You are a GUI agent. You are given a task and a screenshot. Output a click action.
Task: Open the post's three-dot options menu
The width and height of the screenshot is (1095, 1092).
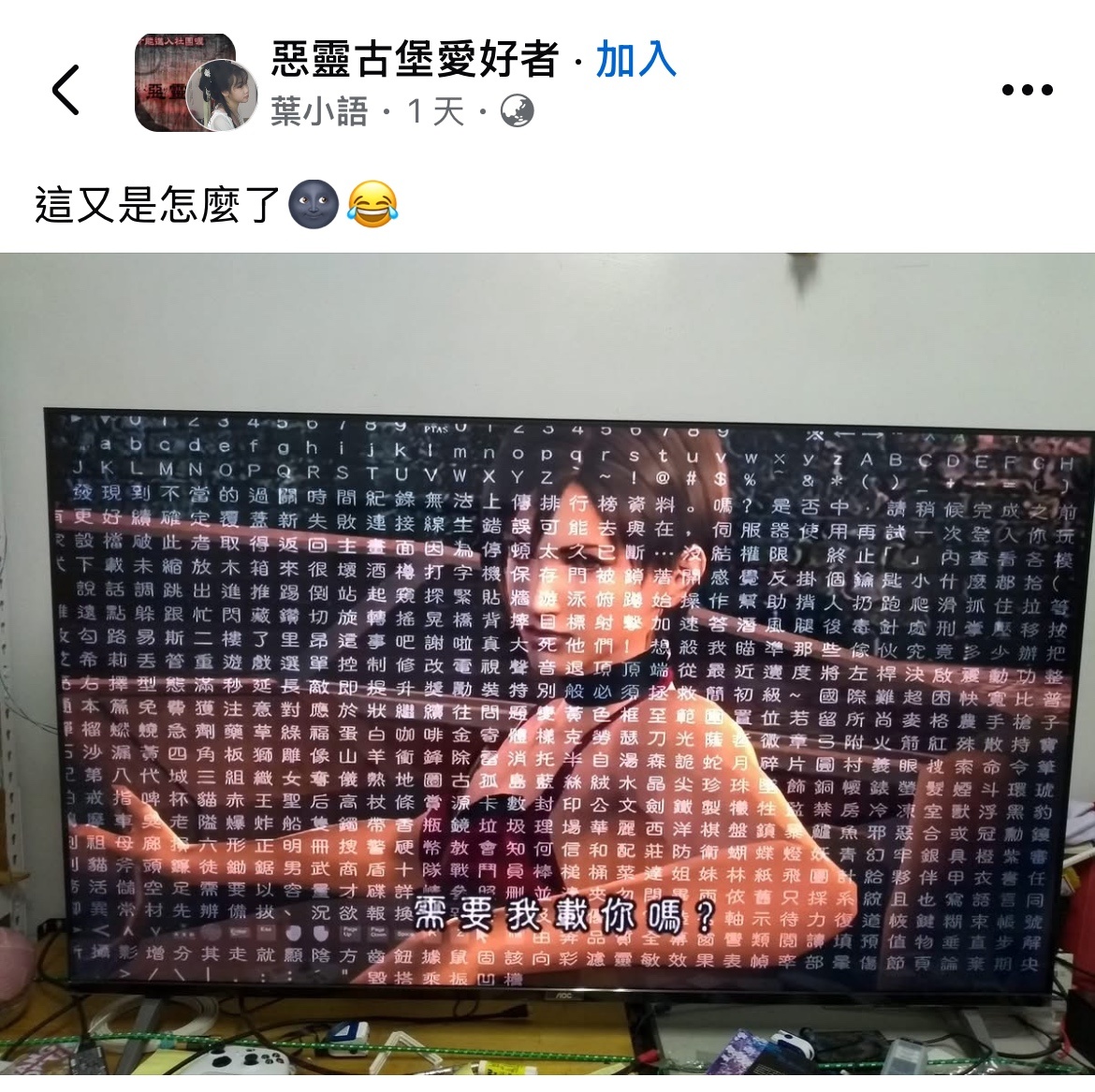(x=1027, y=90)
